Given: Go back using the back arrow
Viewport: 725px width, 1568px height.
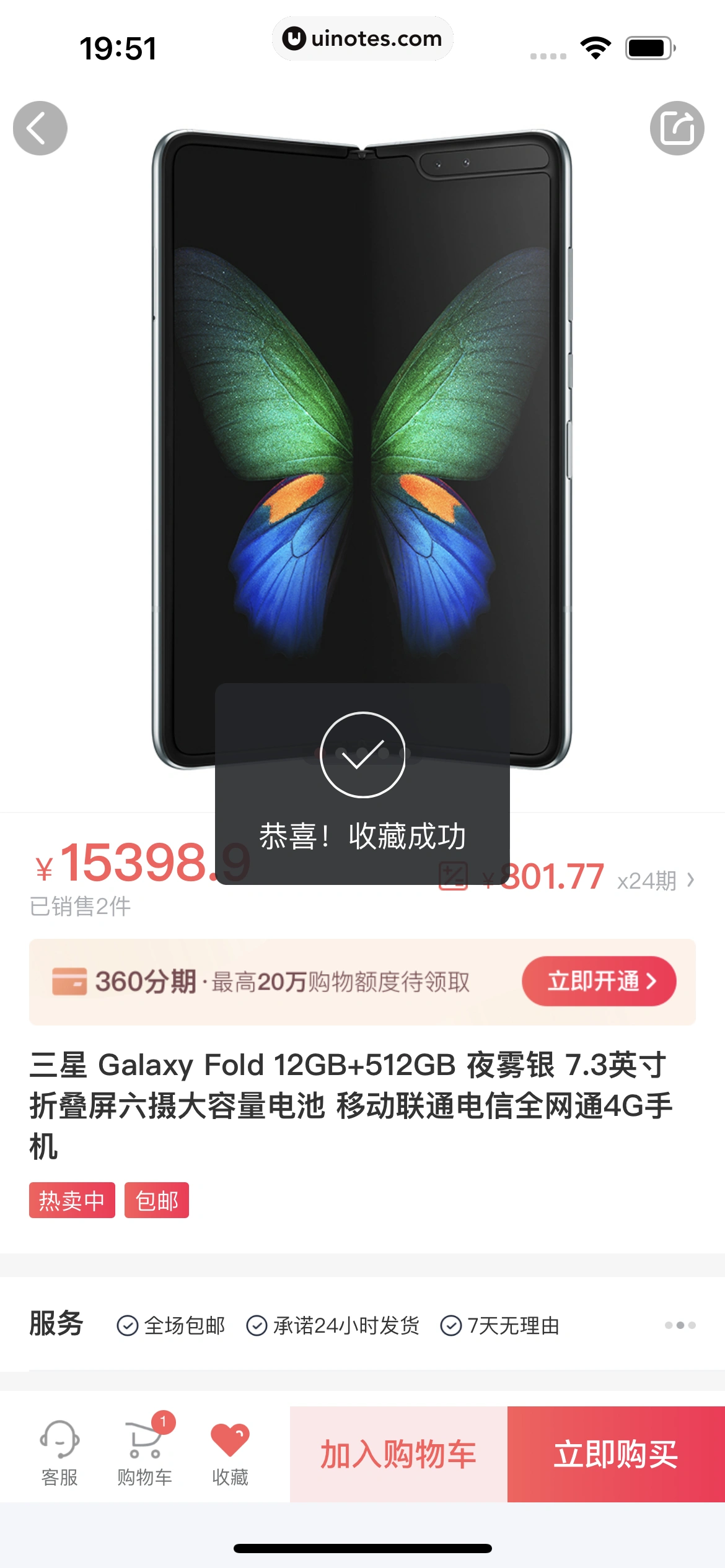Looking at the screenshot, I should [40, 128].
